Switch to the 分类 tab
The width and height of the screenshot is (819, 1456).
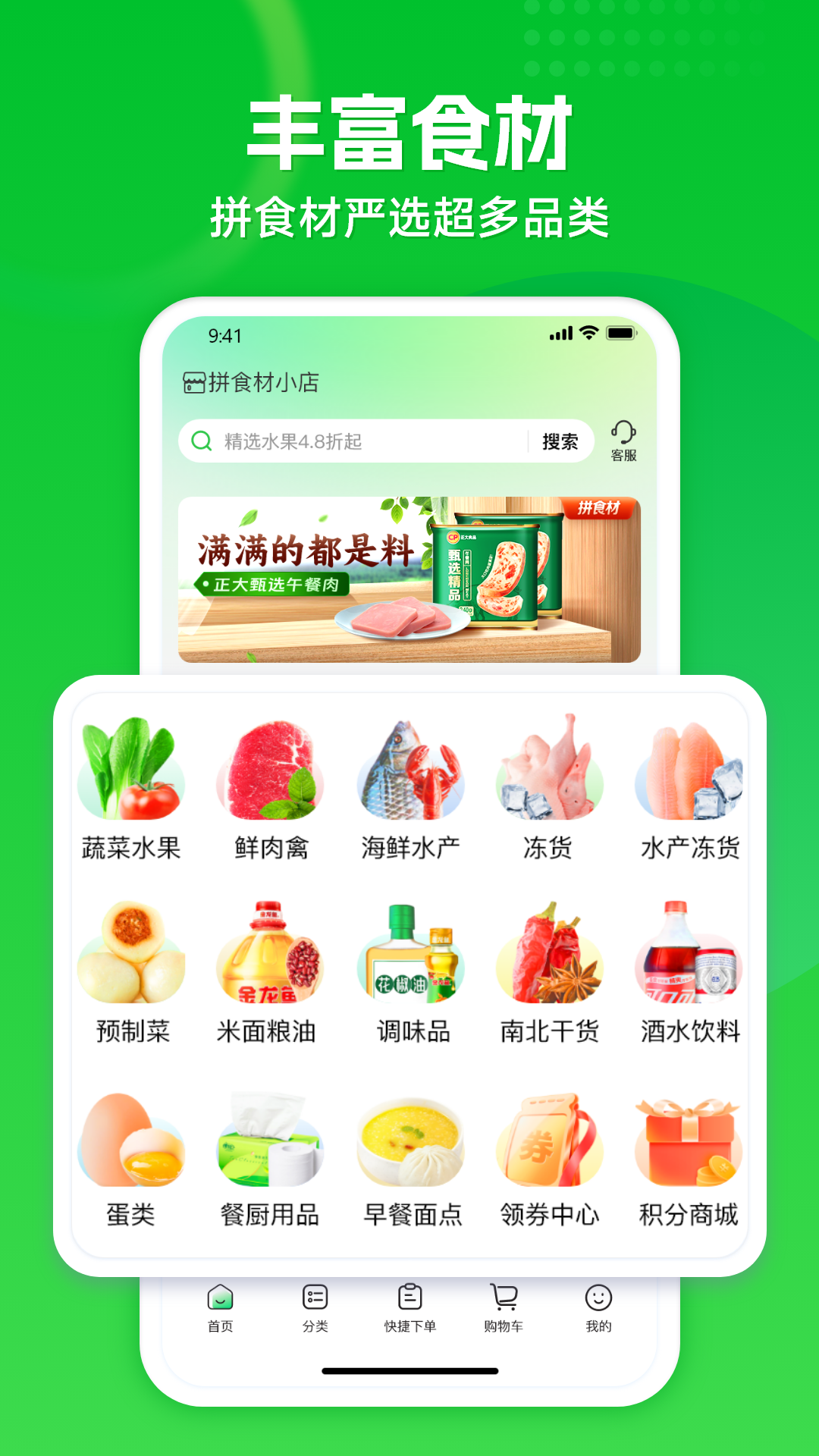[315, 1307]
